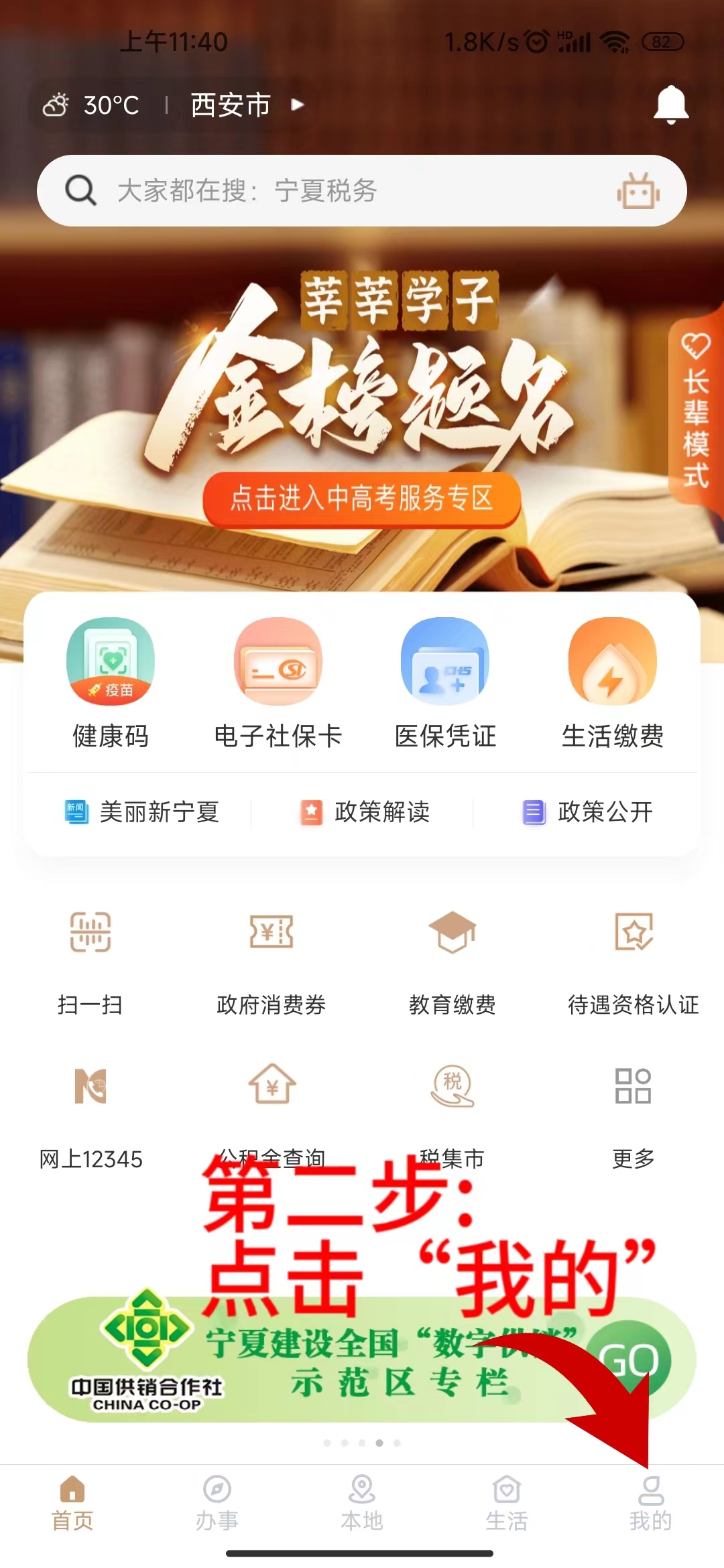This screenshot has width=724, height=1568.
Task: Launch the 扫一扫 scanner
Action: [x=90, y=958]
